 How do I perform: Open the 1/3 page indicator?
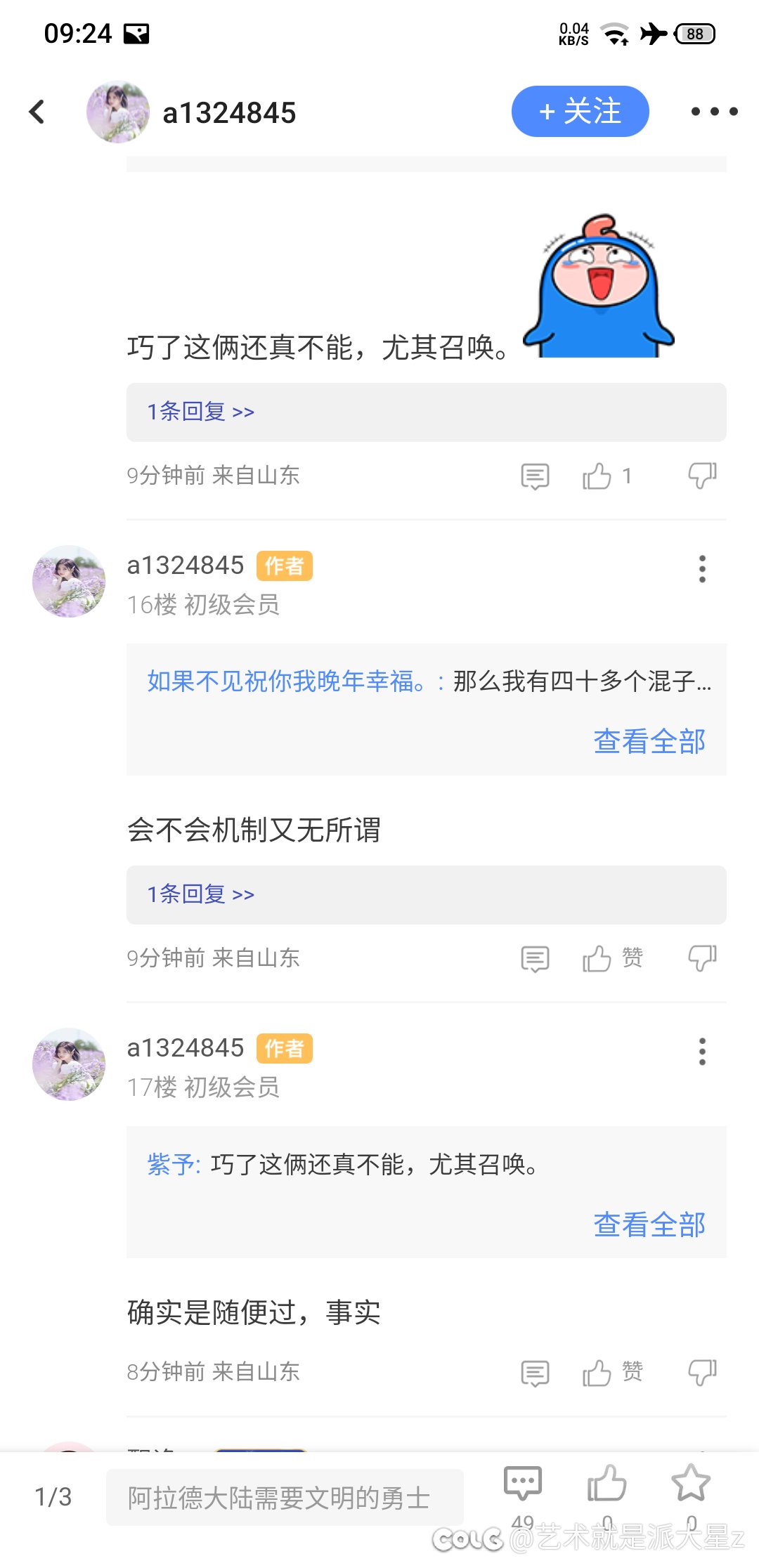point(53,1497)
